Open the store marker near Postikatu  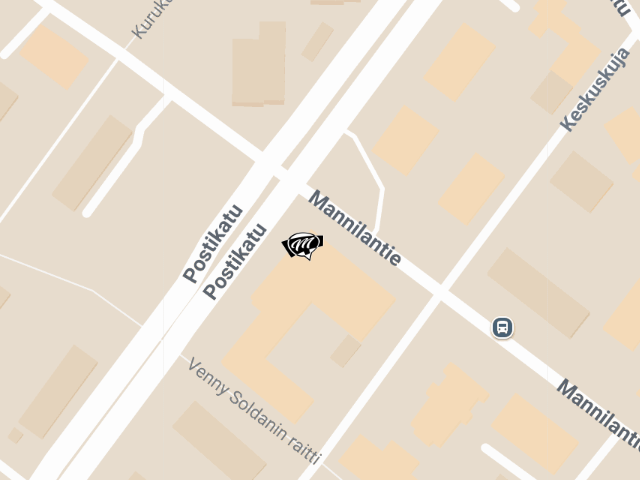pyautogui.click(x=303, y=246)
